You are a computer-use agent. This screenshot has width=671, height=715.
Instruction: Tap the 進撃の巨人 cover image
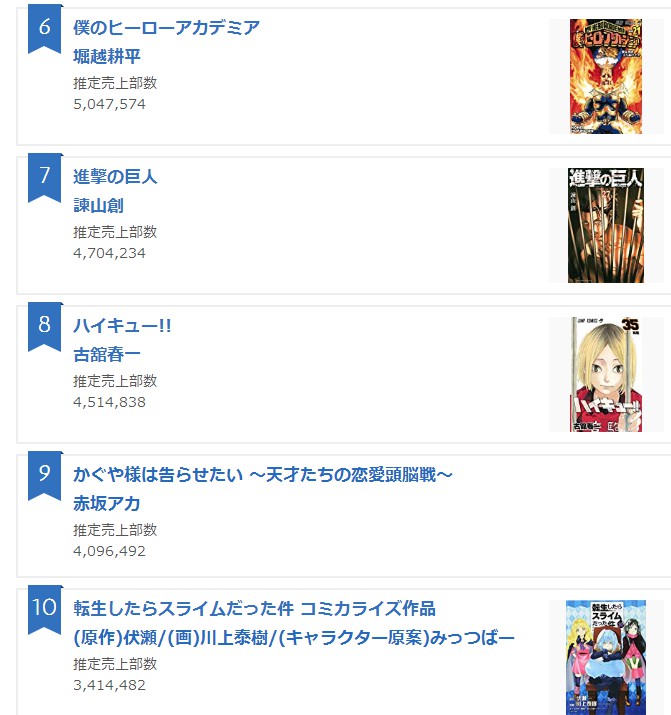click(x=605, y=225)
